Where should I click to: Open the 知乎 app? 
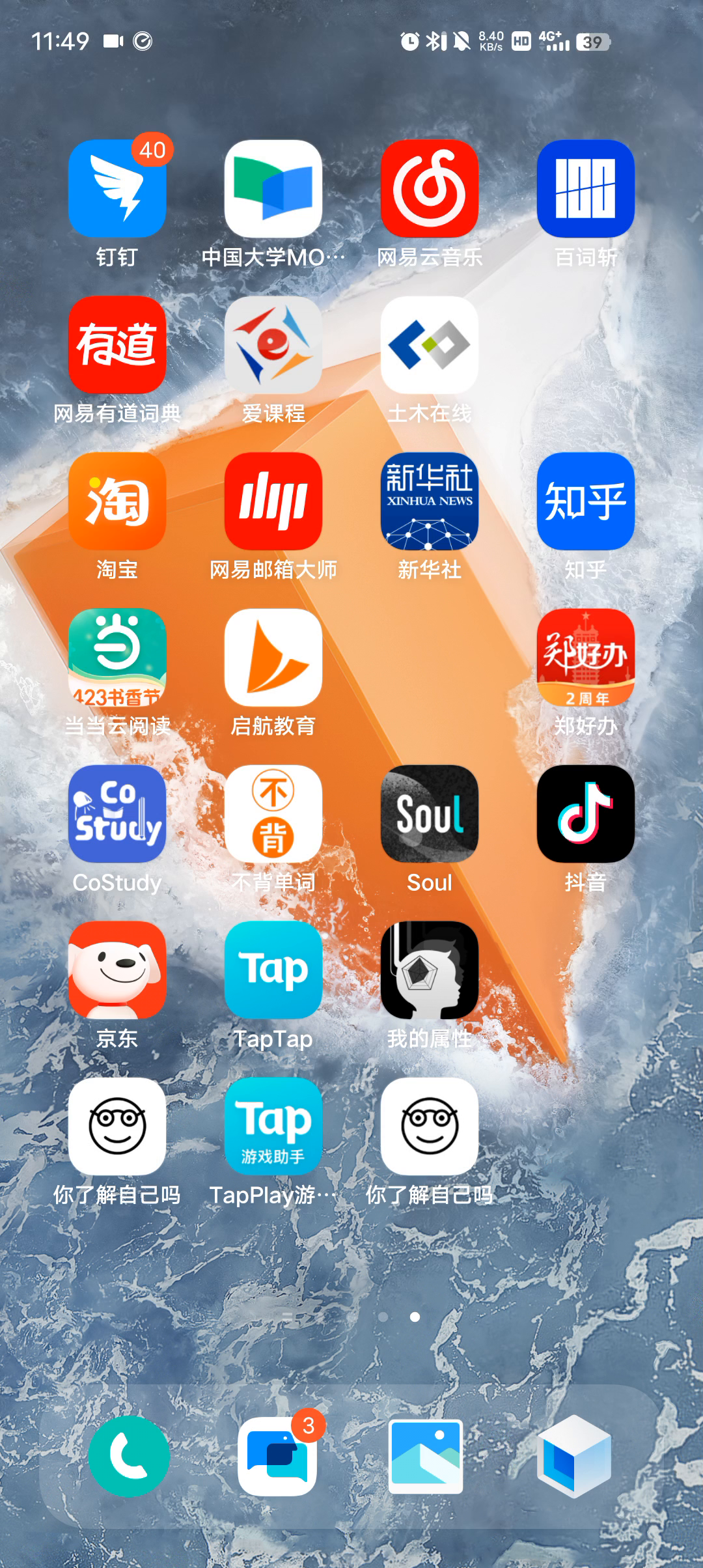pyautogui.click(x=586, y=501)
